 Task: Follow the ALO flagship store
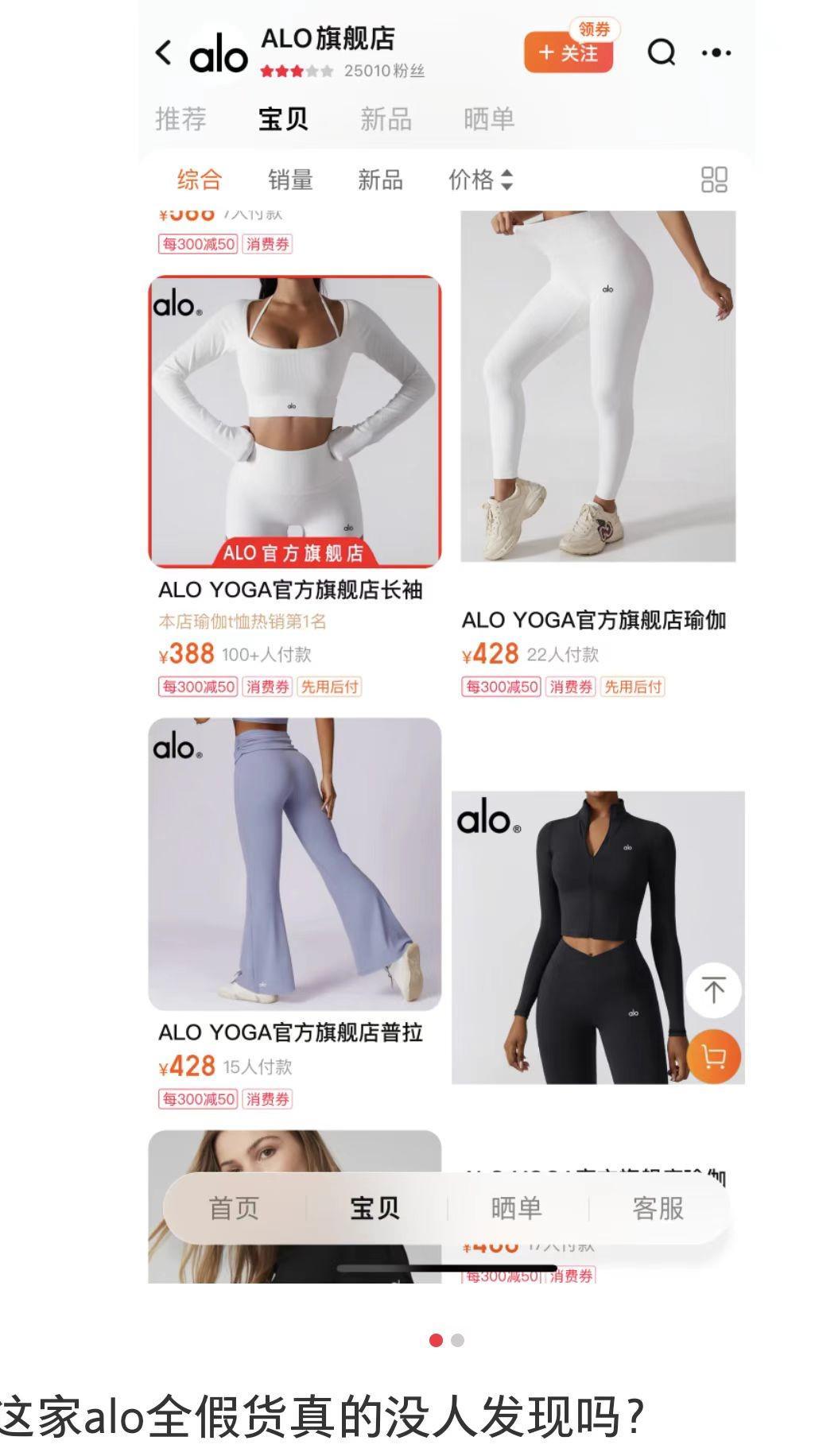pos(568,53)
